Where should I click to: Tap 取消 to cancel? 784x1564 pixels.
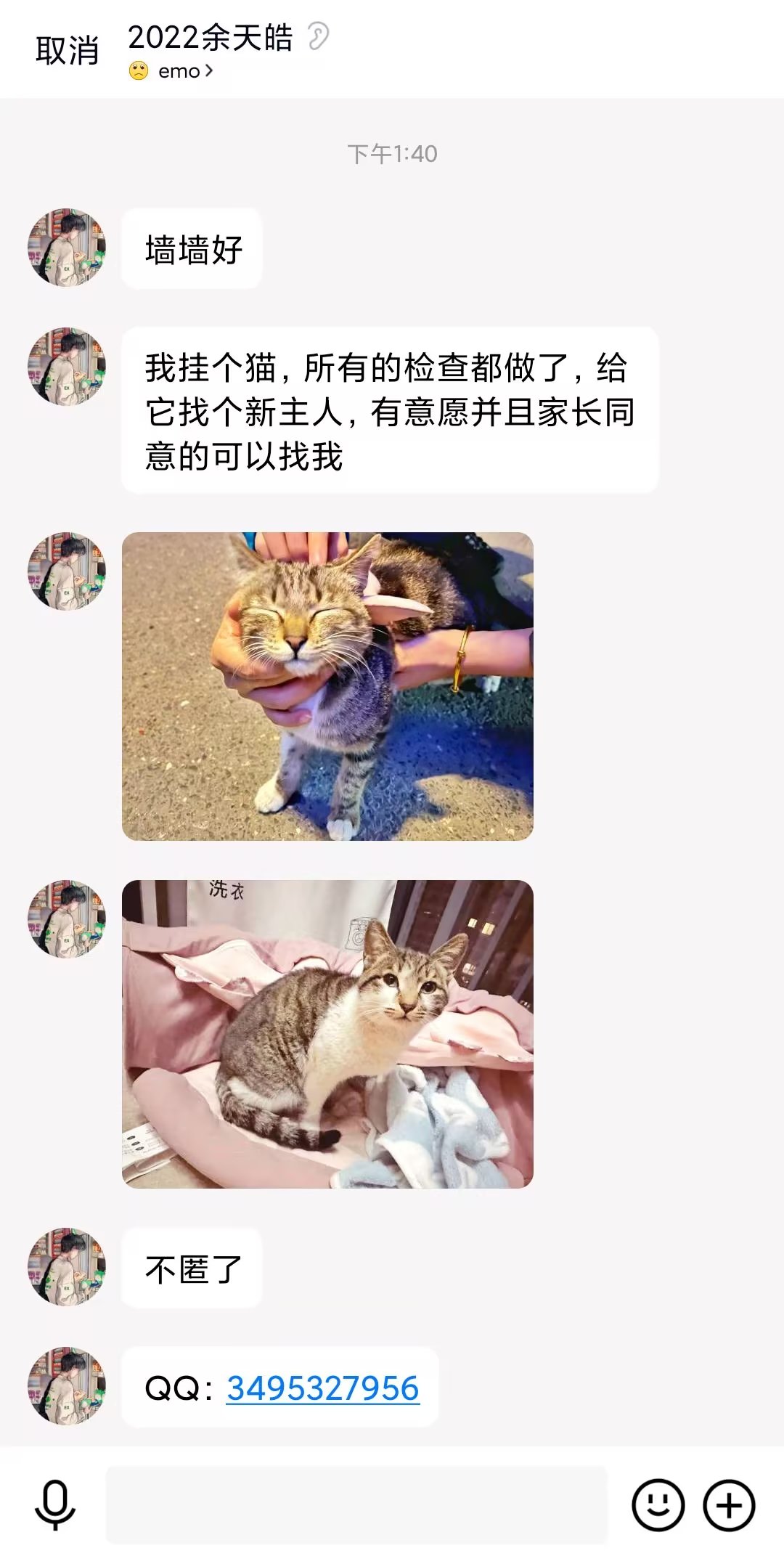pos(67,51)
